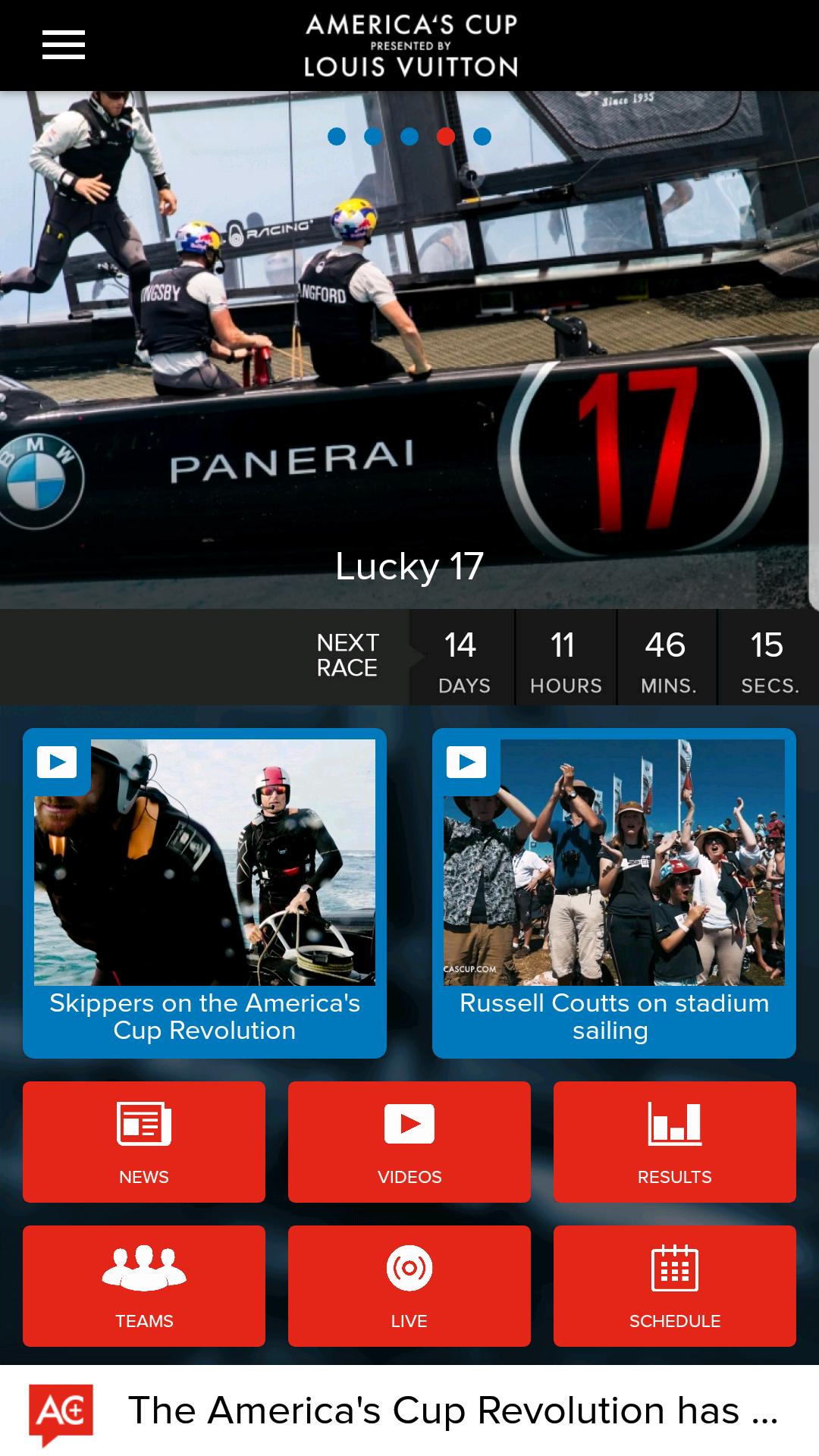Jump to the first carousel slide
819x1456 pixels.
point(337,136)
